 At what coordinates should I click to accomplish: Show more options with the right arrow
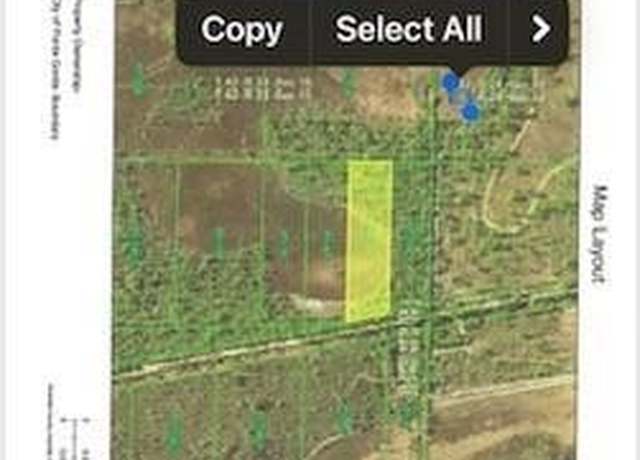[540, 30]
